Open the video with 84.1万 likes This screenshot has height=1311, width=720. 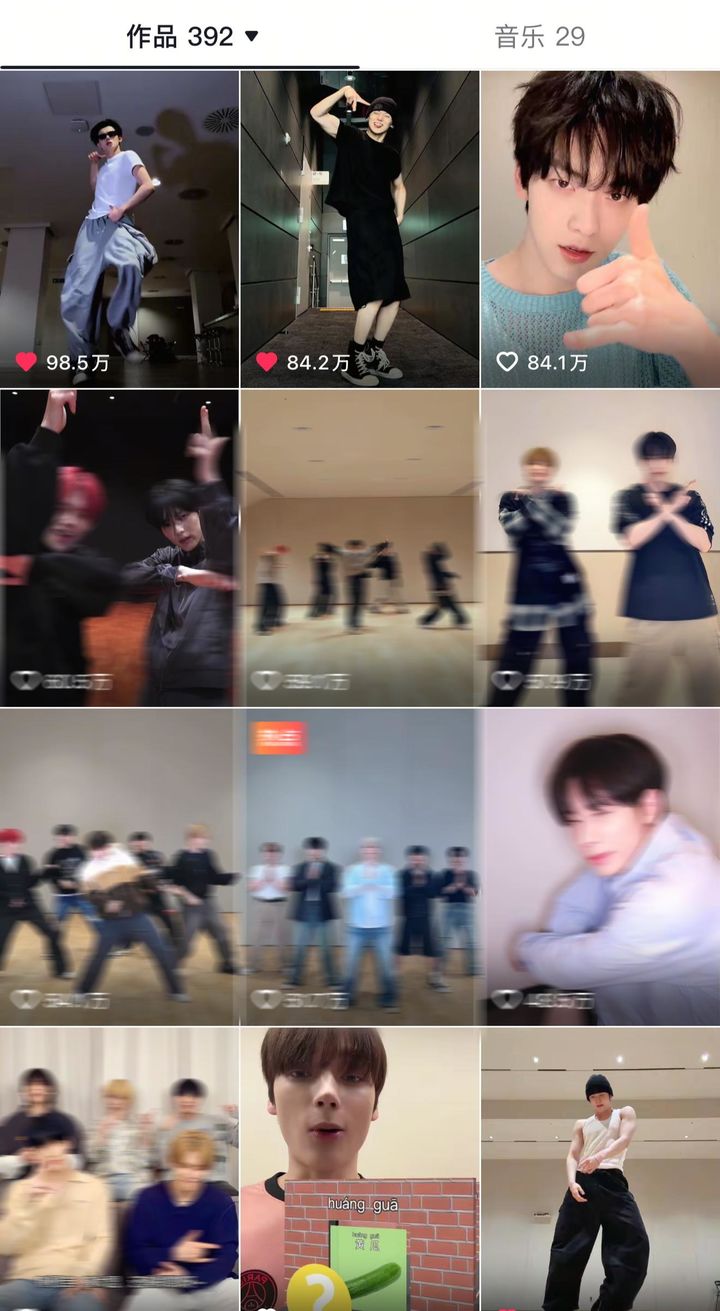pyautogui.click(x=600, y=228)
